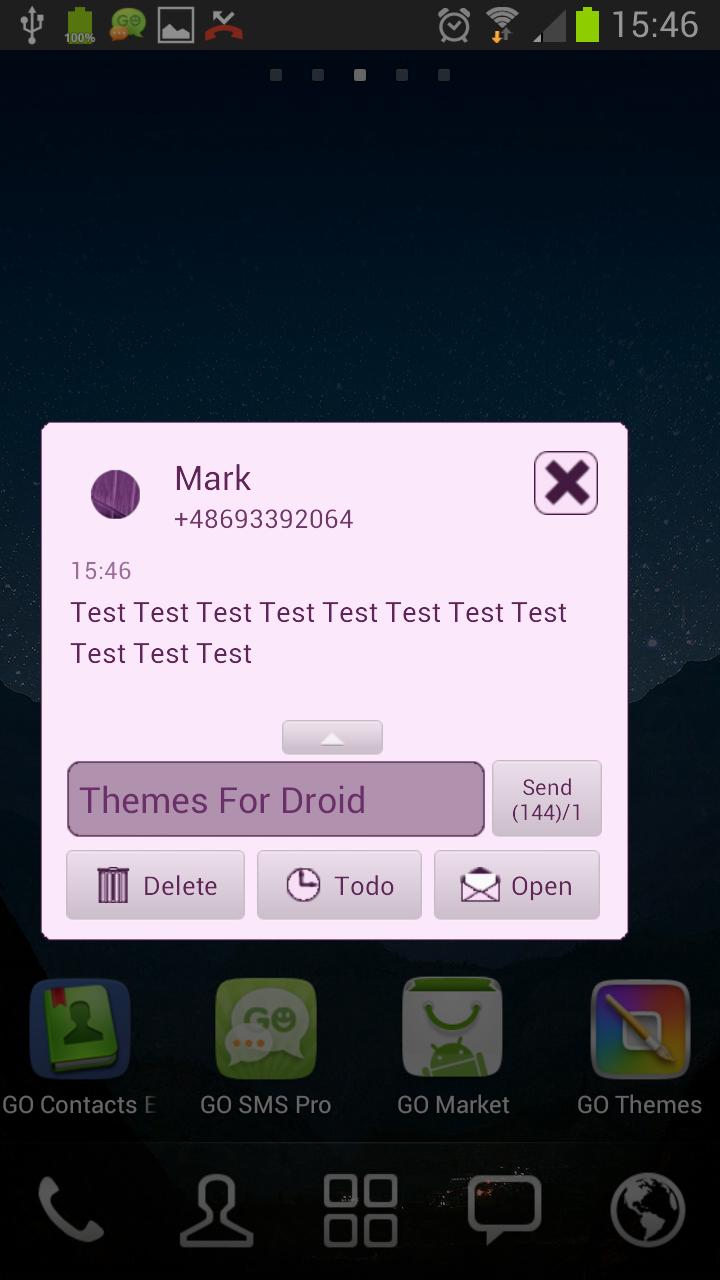Send the reply message
This screenshot has height=1280, width=720.
point(547,799)
